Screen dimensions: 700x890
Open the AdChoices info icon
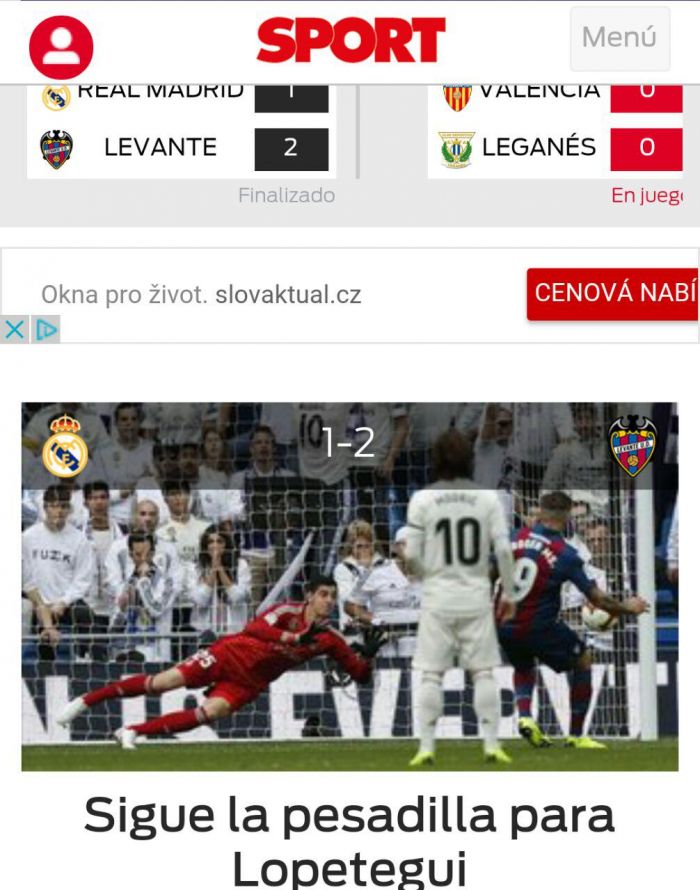coord(46,329)
